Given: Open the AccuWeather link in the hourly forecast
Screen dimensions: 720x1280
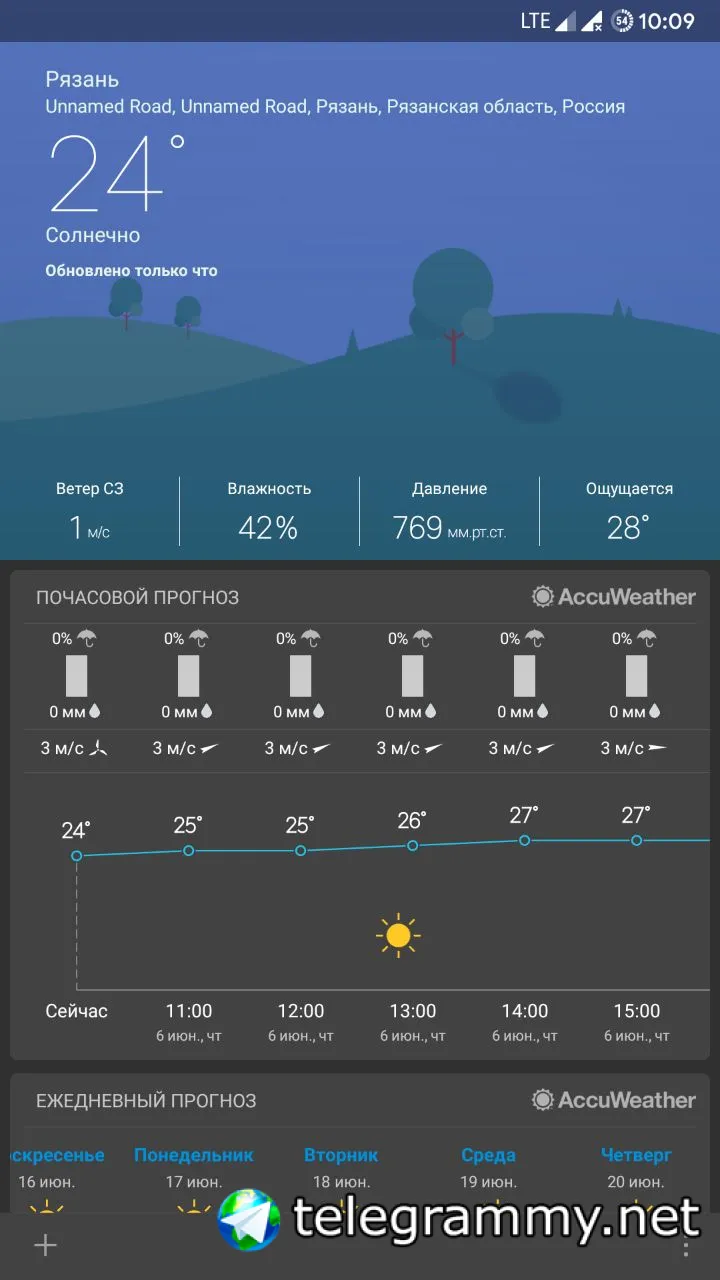Looking at the screenshot, I should pos(614,597).
